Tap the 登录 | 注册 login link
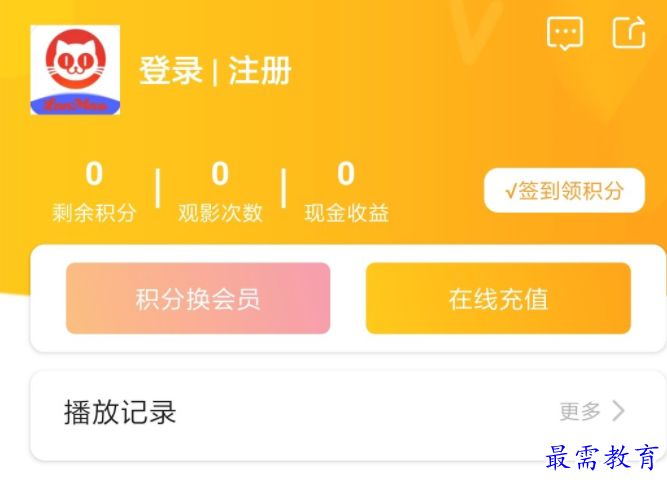 pyautogui.click(x=215, y=71)
